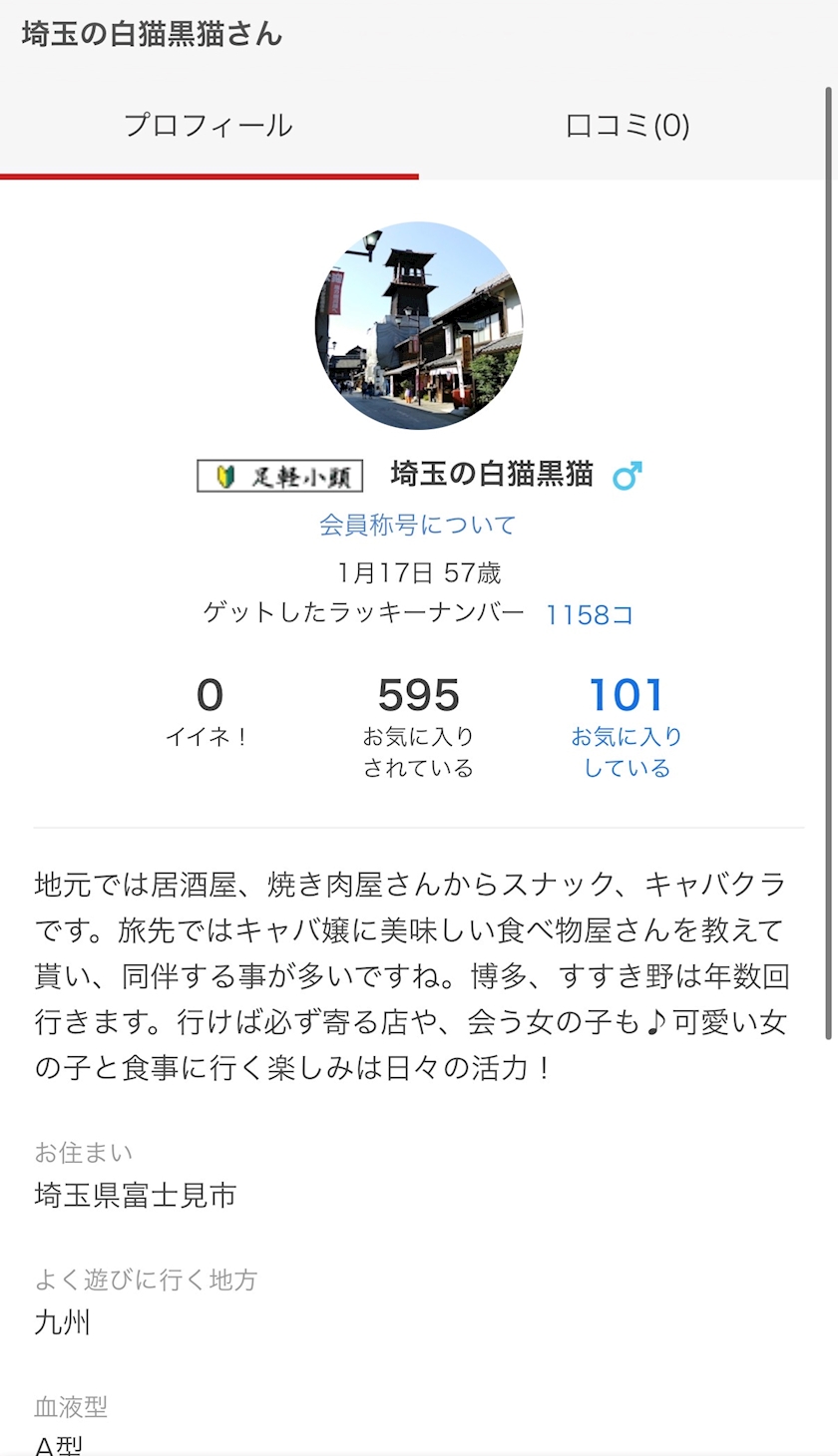Open the circular profile photo
Screen dimensions: 838x1456
click(419, 326)
